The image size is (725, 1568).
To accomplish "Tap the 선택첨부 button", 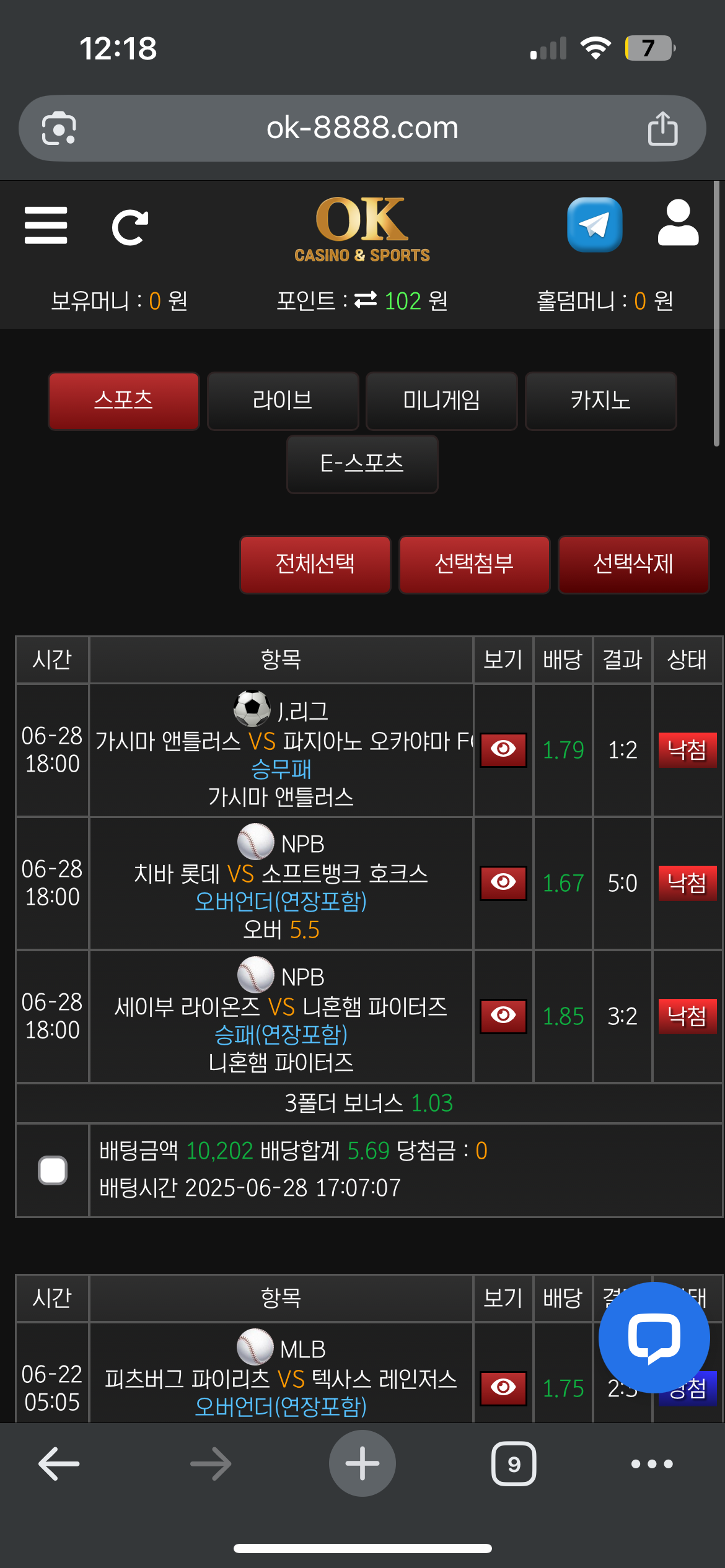I will pyautogui.click(x=474, y=564).
